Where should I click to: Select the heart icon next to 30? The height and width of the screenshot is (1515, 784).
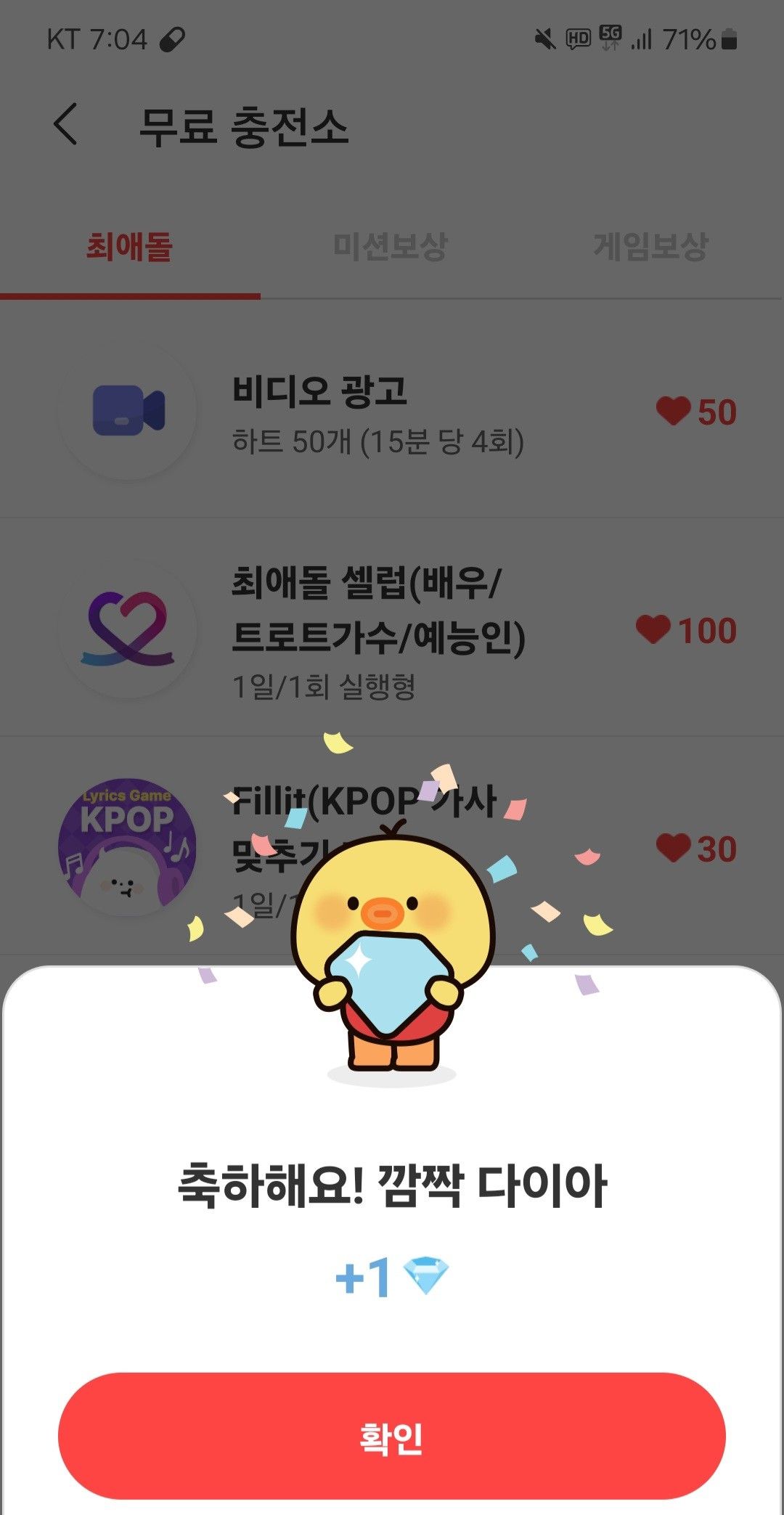tap(674, 848)
